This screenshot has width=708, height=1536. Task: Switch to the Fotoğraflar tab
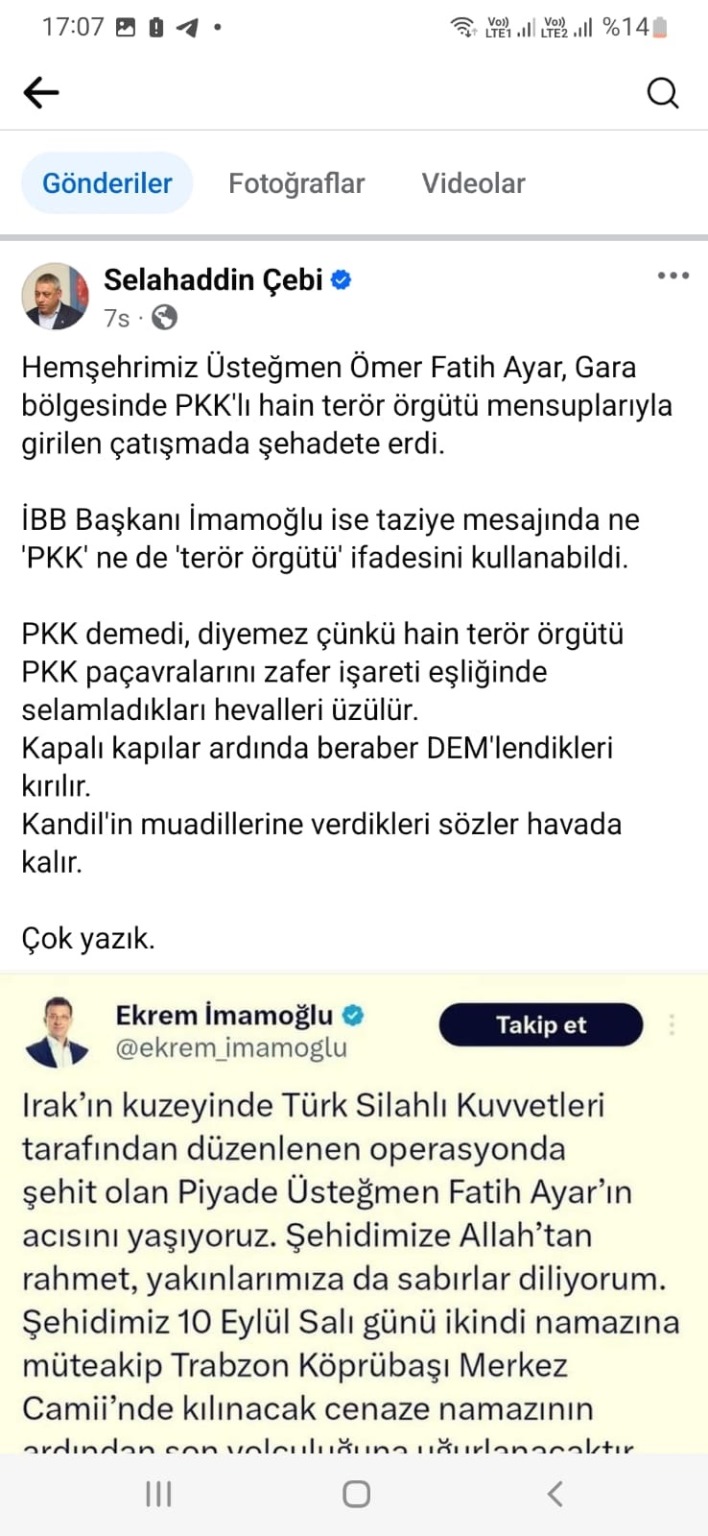click(296, 184)
